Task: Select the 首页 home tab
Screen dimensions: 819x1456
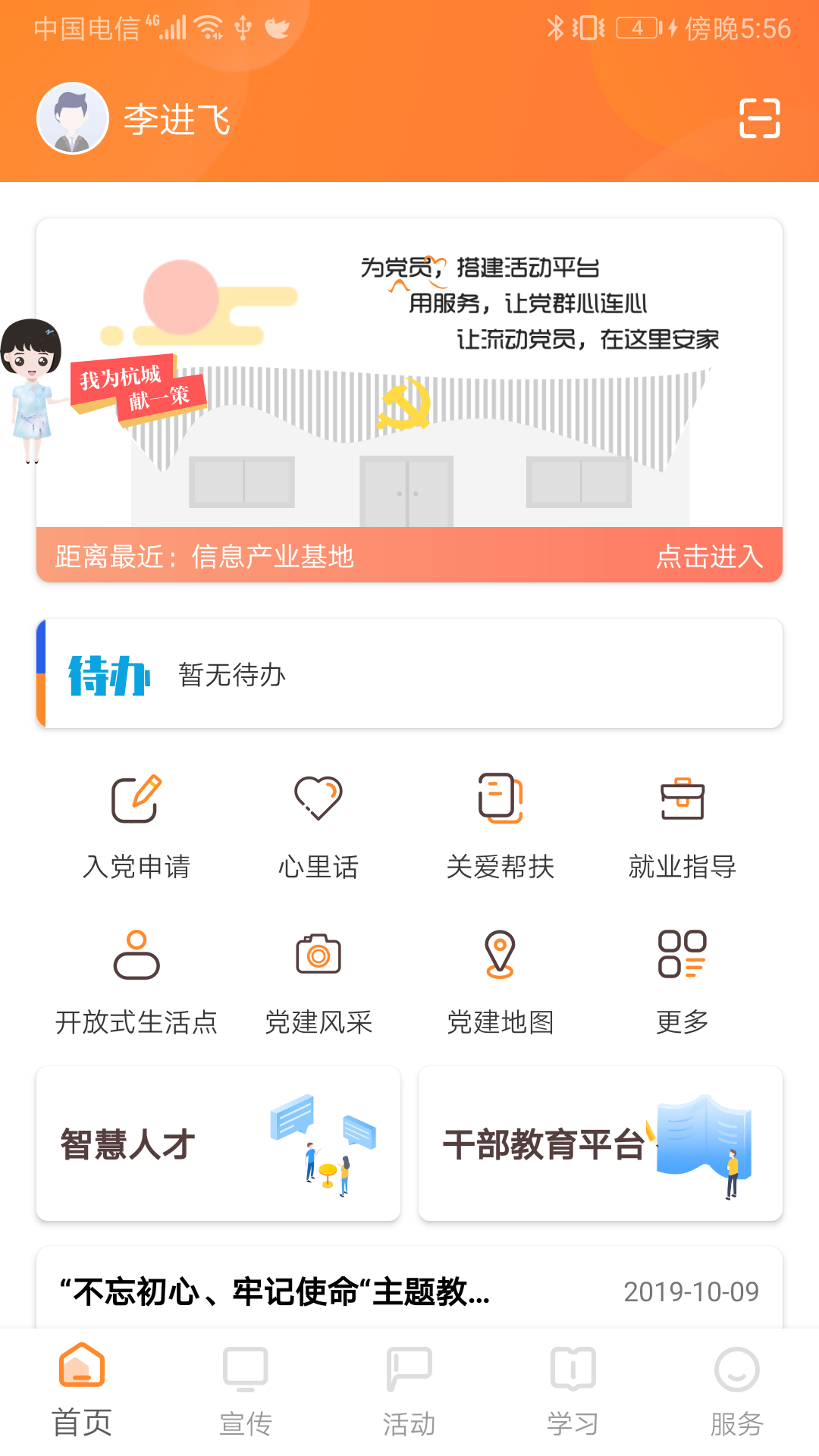Action: [82, 1395]
